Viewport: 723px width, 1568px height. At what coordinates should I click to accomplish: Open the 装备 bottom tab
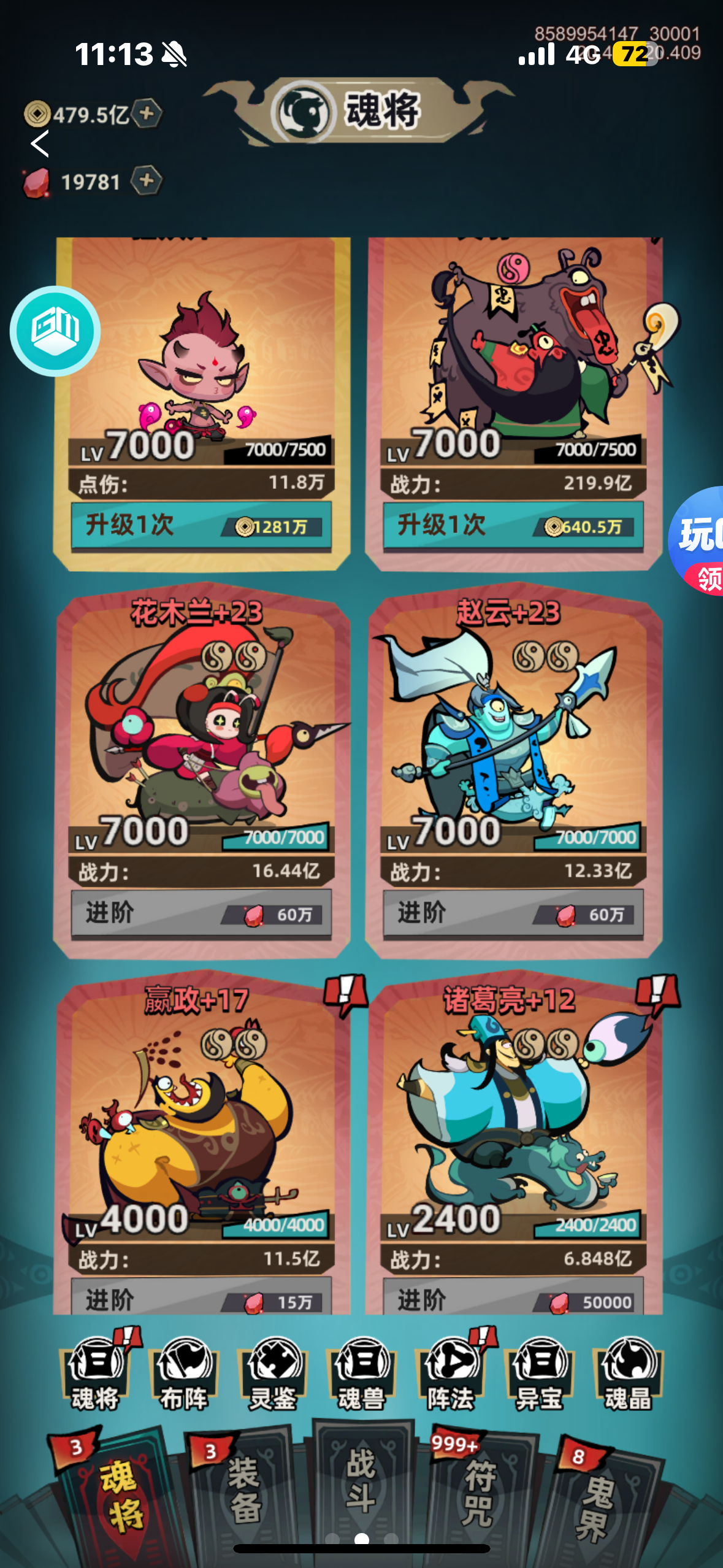click(x=243, y=1491)
